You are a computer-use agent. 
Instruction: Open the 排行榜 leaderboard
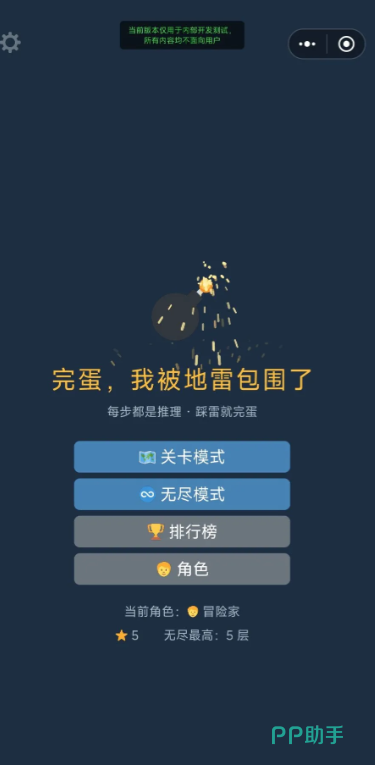(182, 531)
